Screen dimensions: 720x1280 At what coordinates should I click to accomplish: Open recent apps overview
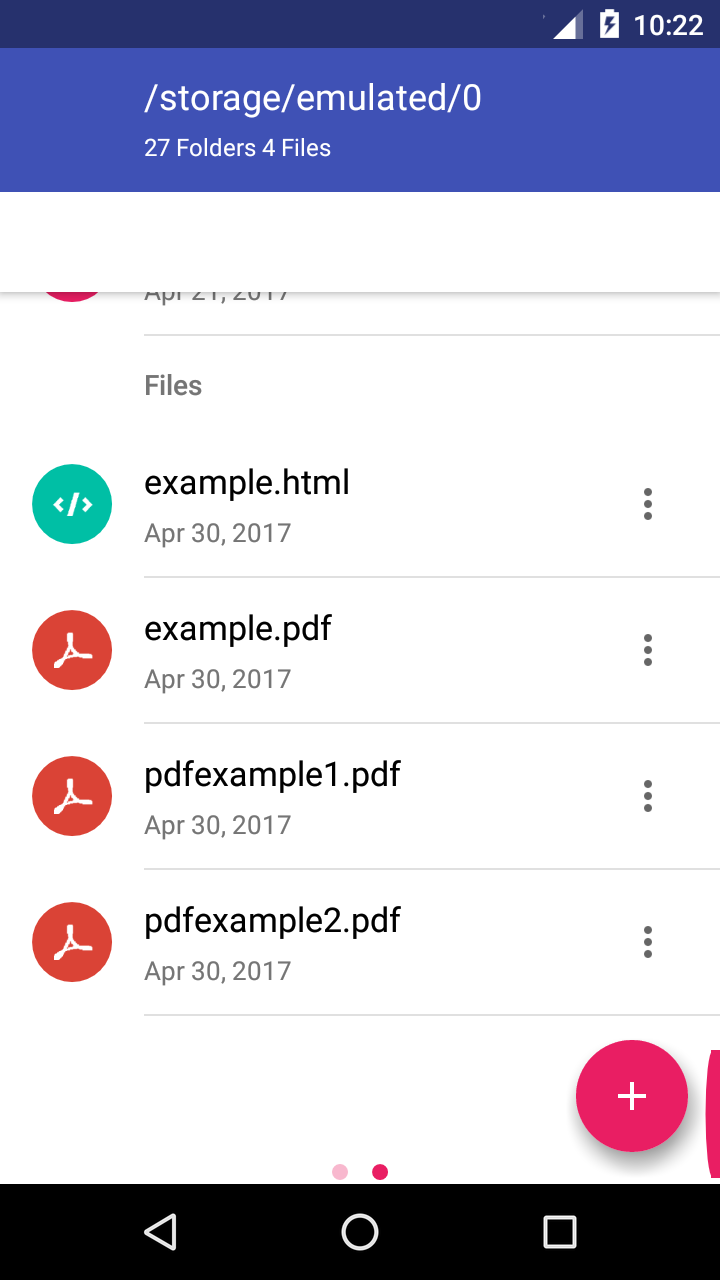pyautogui.click(x=560, y=1232)
